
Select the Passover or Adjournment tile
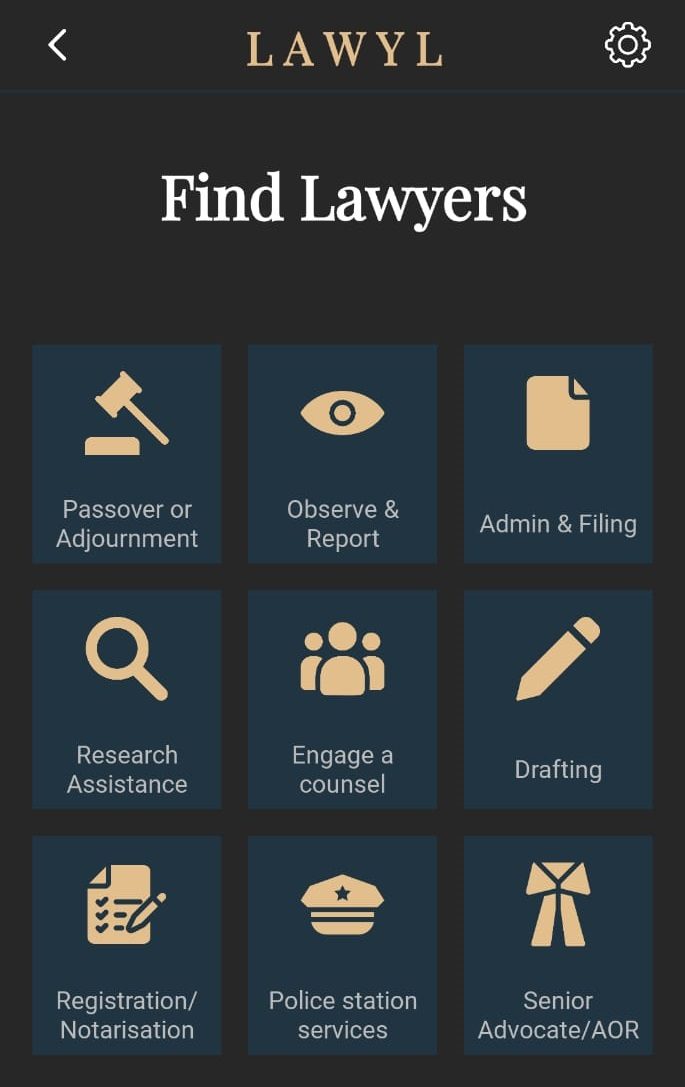pos(127,454)
